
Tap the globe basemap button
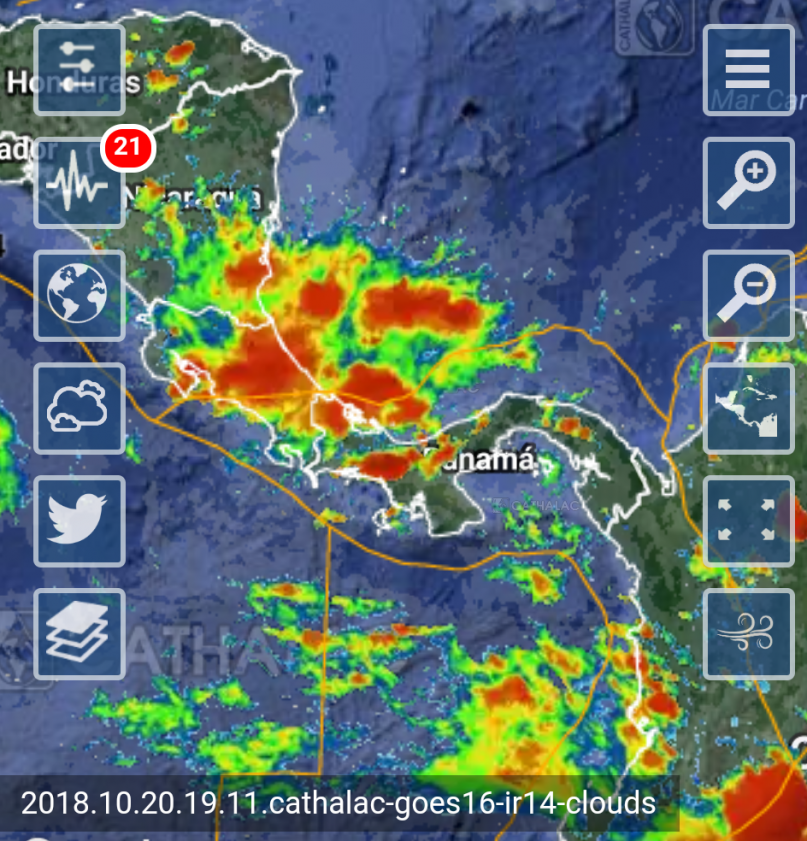click(x=79, y=296)
